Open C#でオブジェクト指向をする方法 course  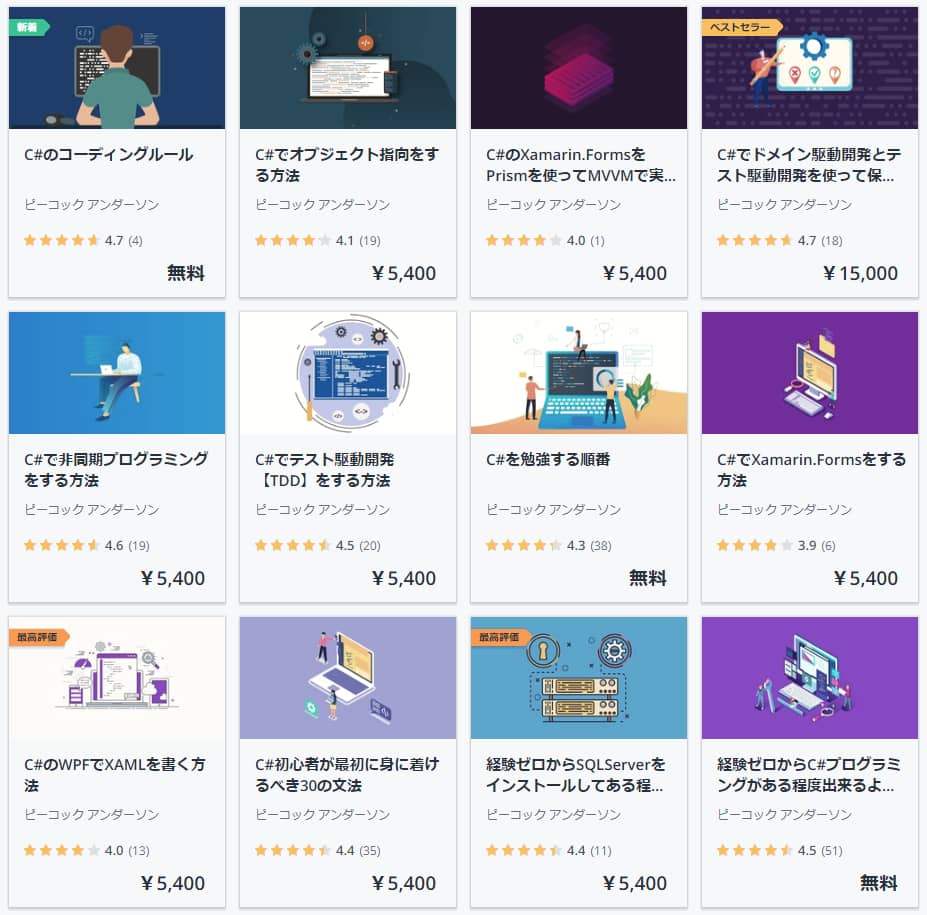point(347,165)
